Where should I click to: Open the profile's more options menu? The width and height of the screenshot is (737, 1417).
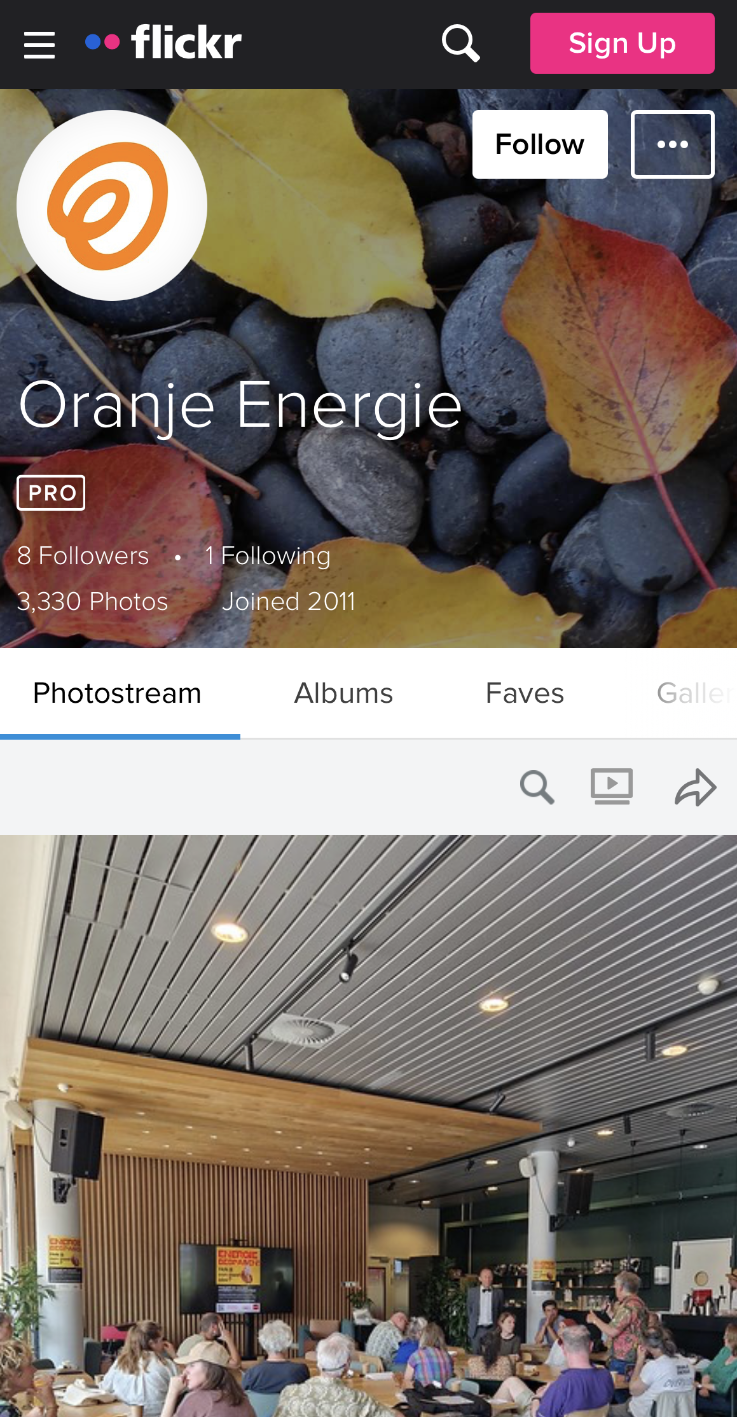click(672, 144)
